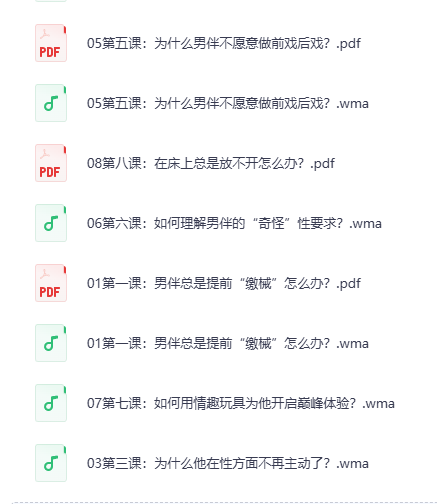Open the 01第一课 .pdf file
437x504 pixels.
[224, 283]
